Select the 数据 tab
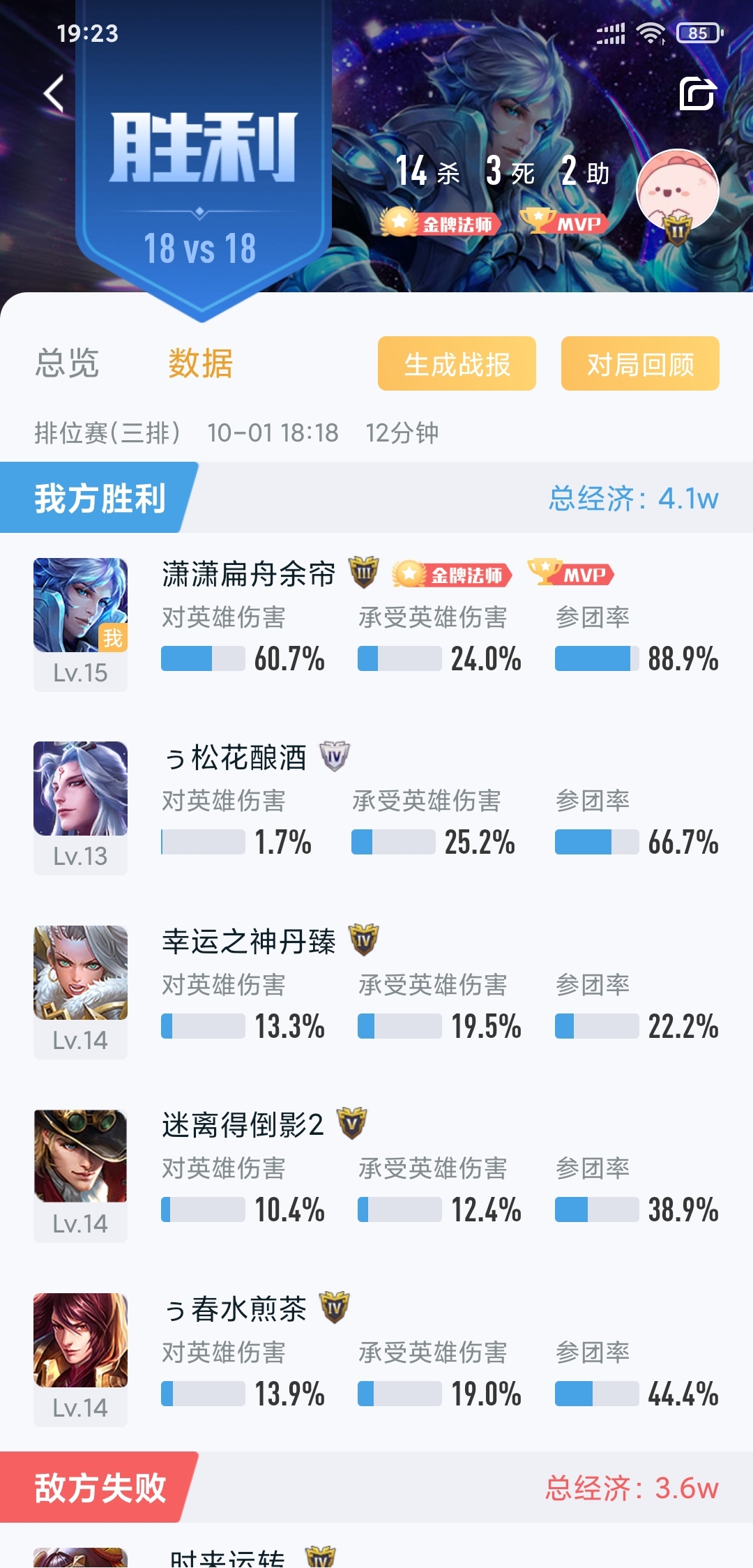753x1568 pixels. click(x=200, y=363)
